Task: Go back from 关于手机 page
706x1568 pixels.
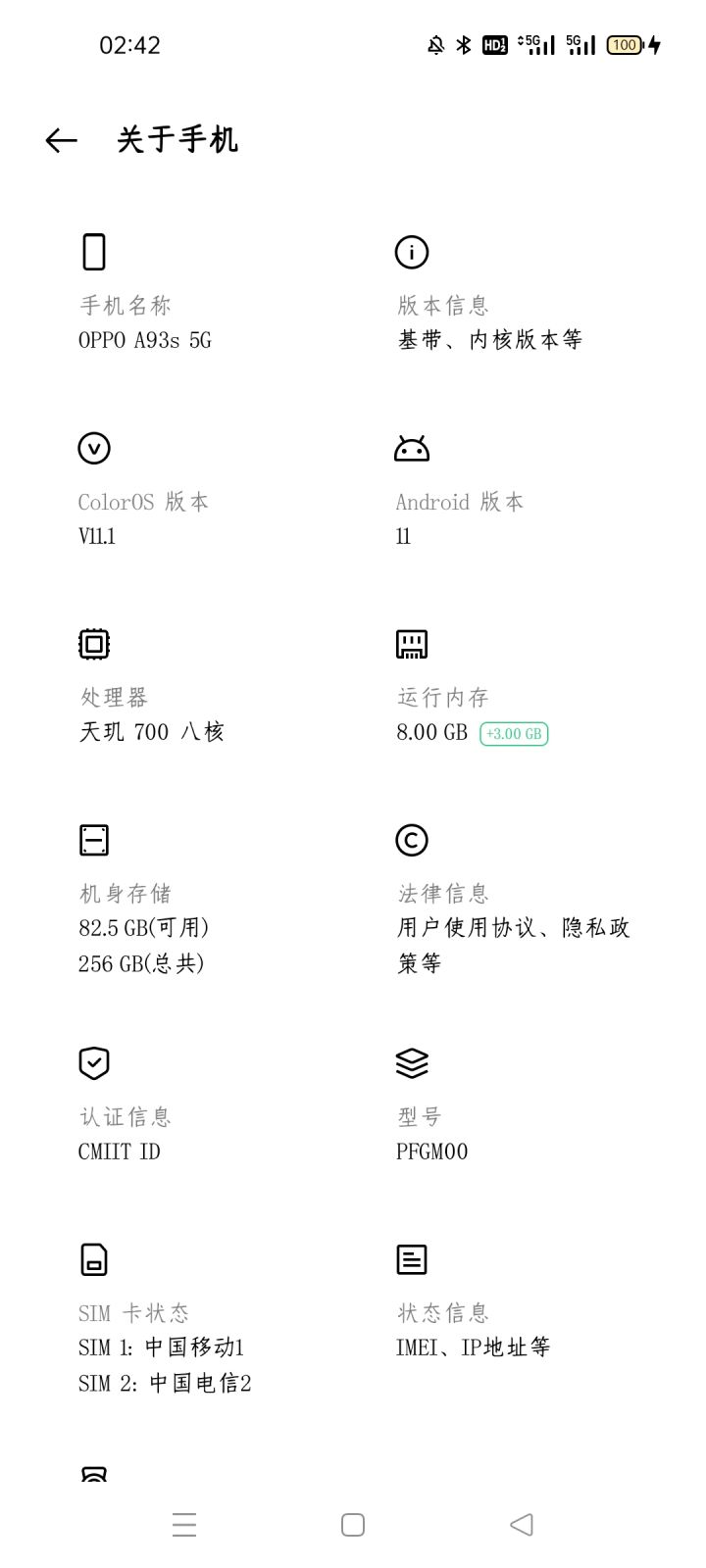Action: coord(61,141)
